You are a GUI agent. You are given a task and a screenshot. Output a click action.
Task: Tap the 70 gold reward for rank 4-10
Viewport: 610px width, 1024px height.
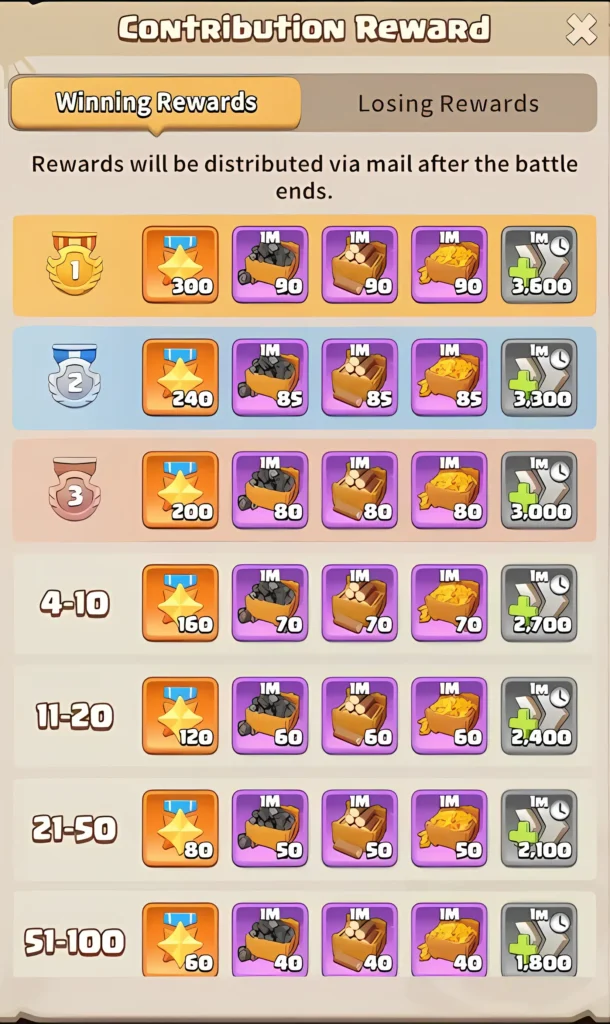coord(450,603)
